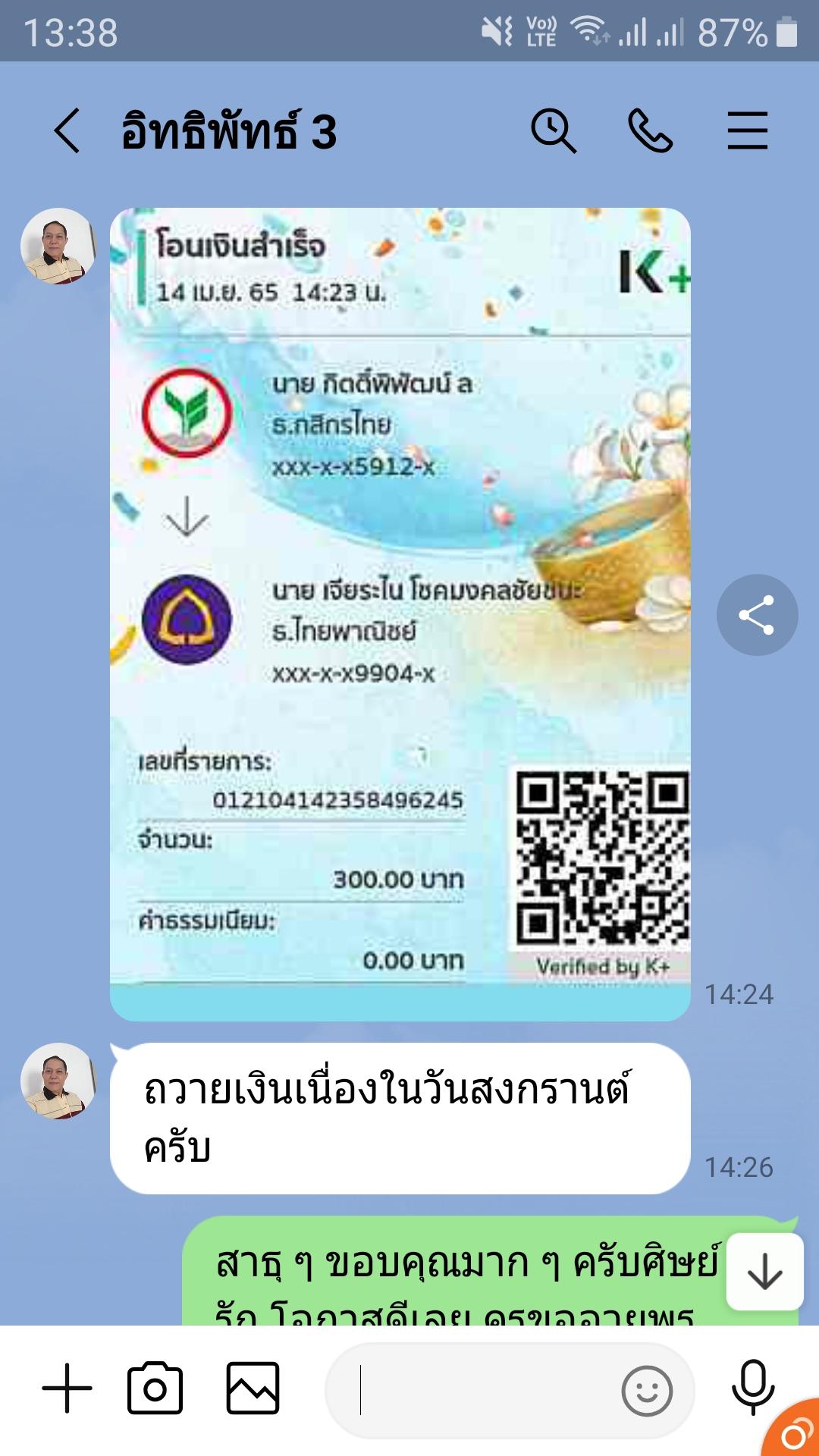The height and width of the screenshot is (1456, 819).
Task: Share the transfer slip image
Action: (757, 615)
